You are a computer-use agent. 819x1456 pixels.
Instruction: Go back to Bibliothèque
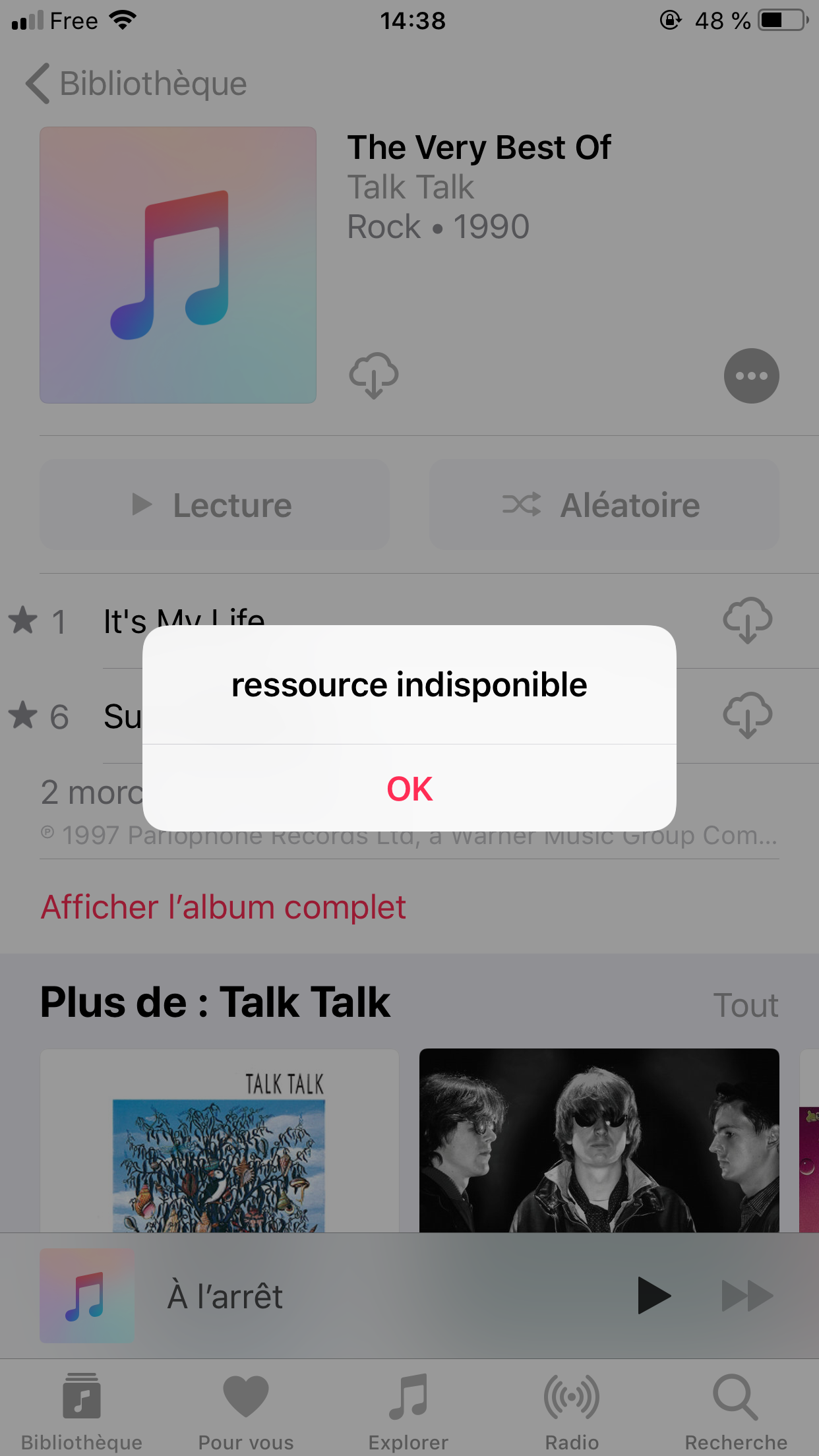point(136,84)
